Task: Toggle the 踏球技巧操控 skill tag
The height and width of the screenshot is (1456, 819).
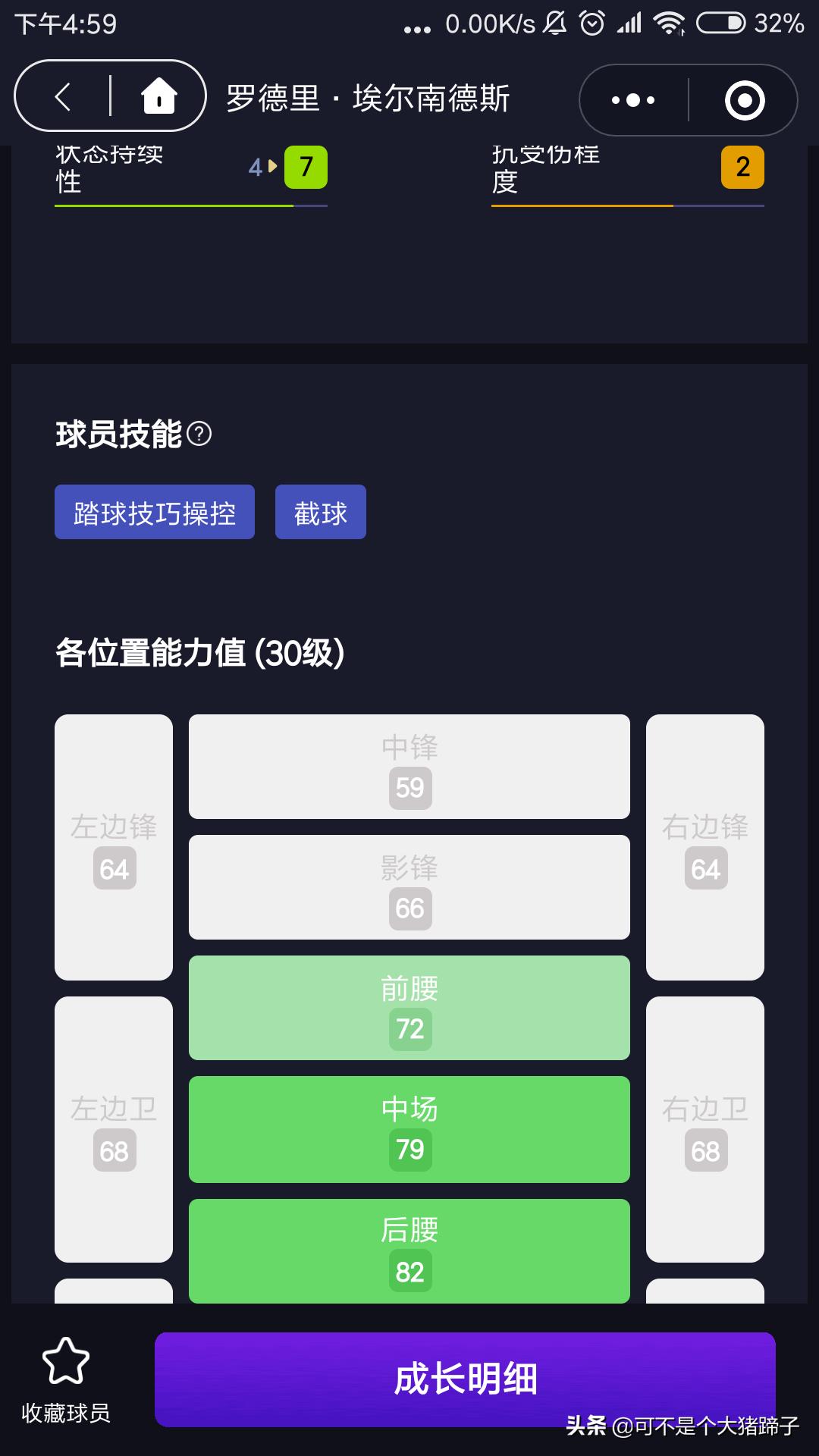Action: coord(154,512)
